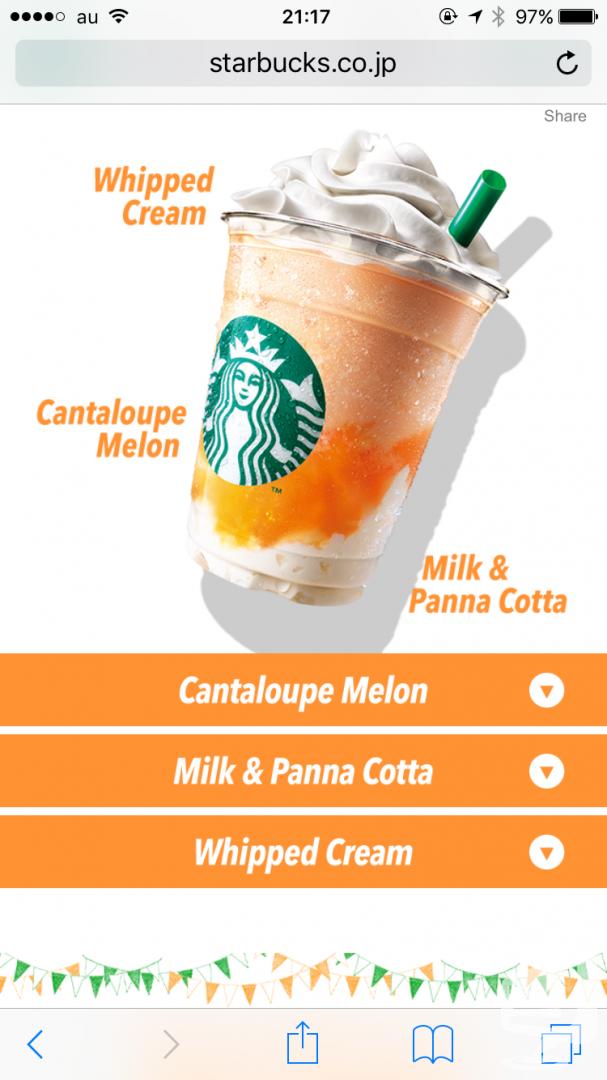Open Safari bookmarks
This screenshot has height=1080, width=607.
click(x=433, y=1044)
